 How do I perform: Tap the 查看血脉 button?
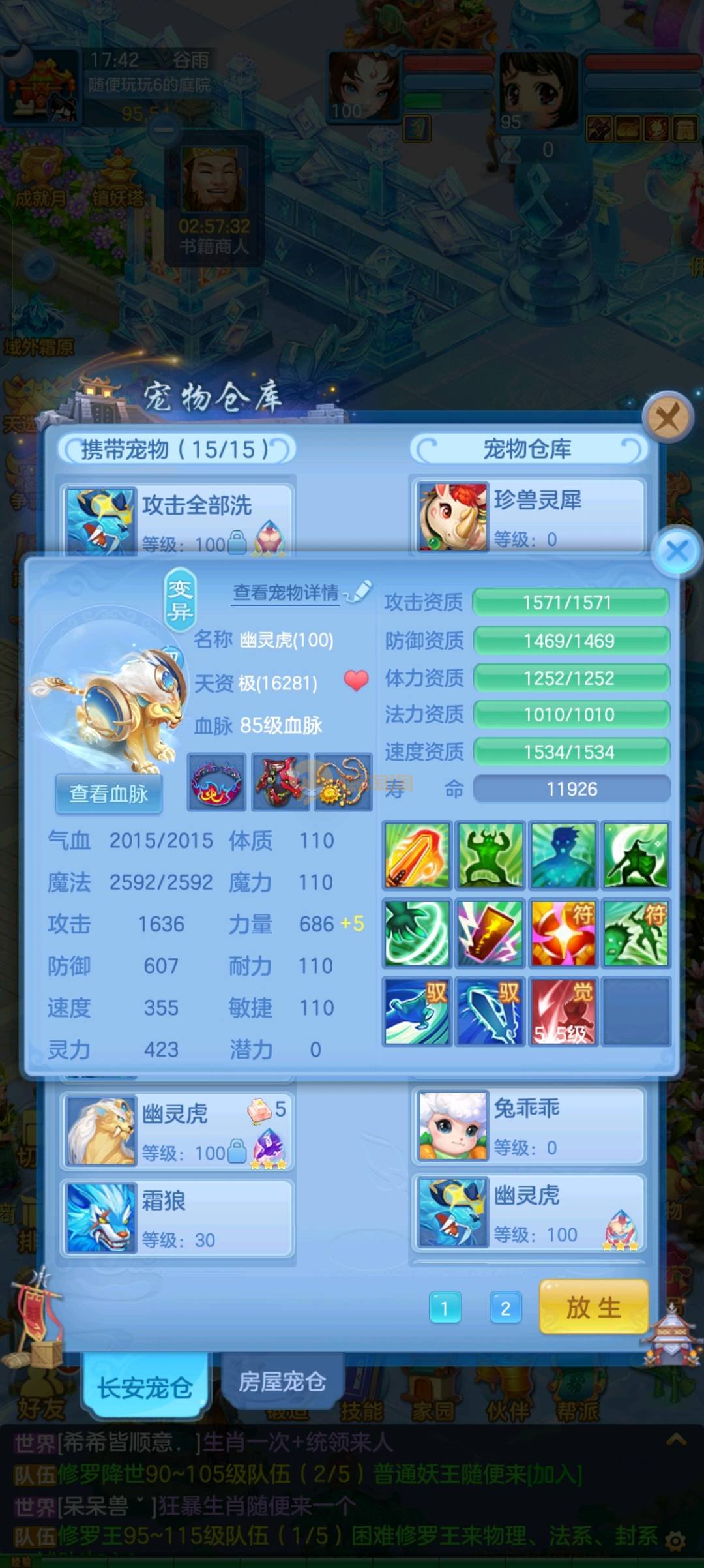(108, 793)
